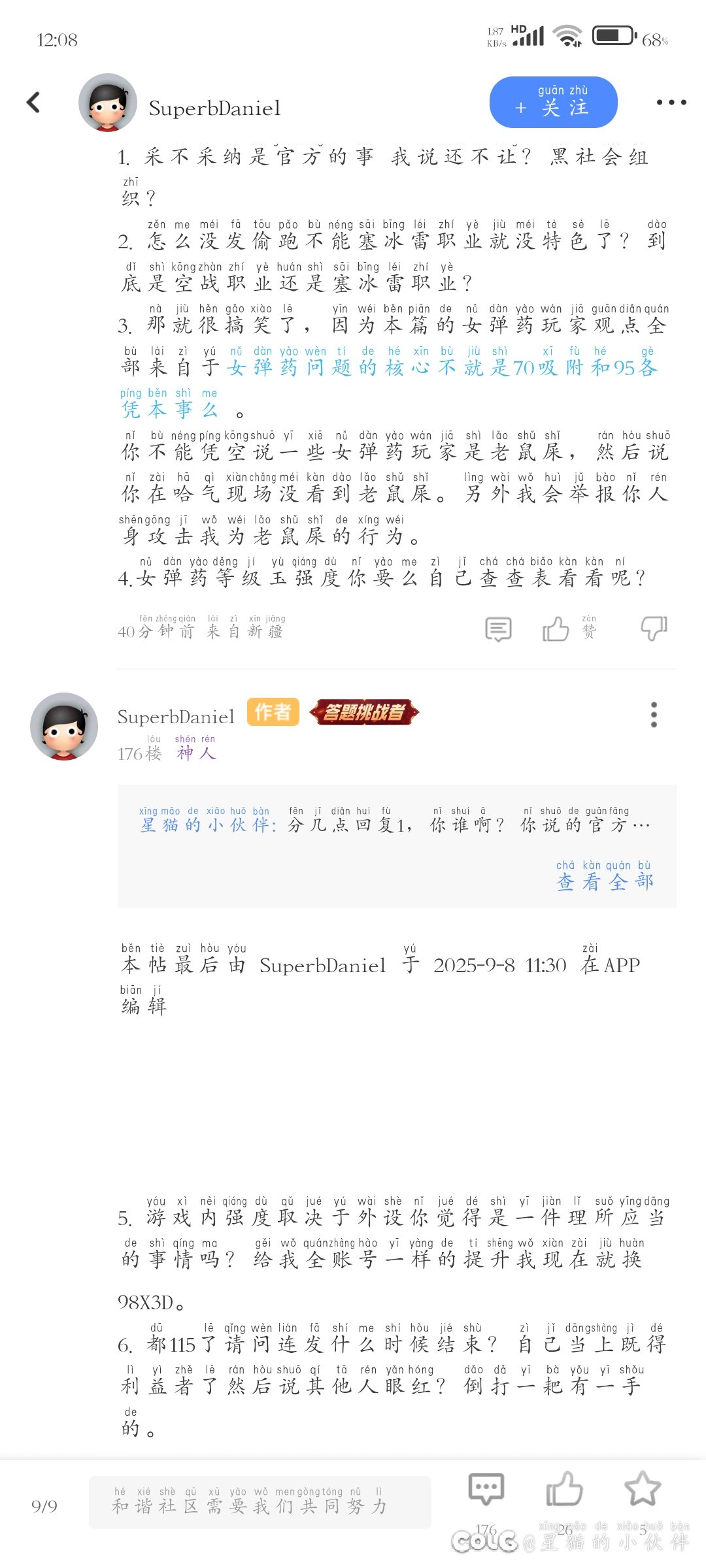Like the post from 40分钟前

tap(556, 629)
